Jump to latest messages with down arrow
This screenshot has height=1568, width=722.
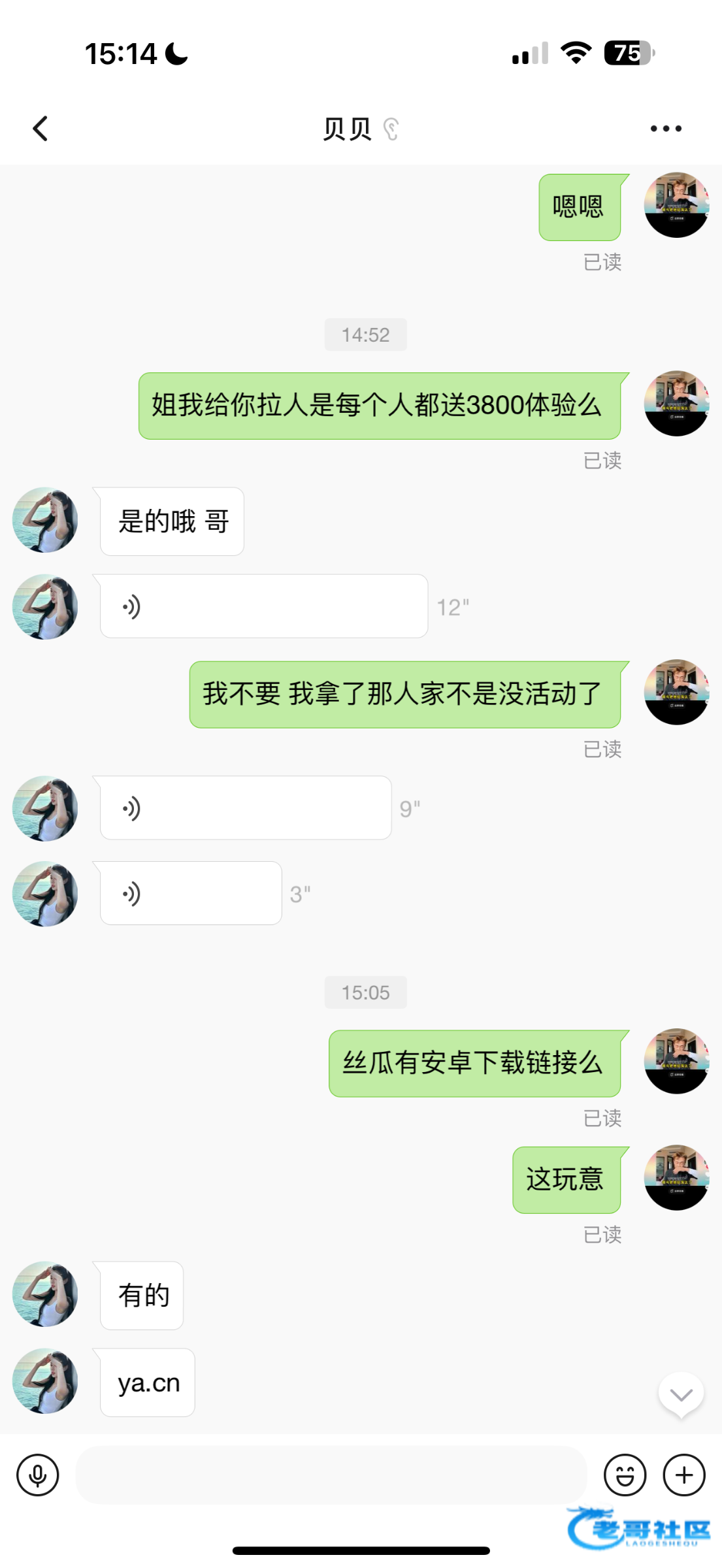(x=681, y=1395)
